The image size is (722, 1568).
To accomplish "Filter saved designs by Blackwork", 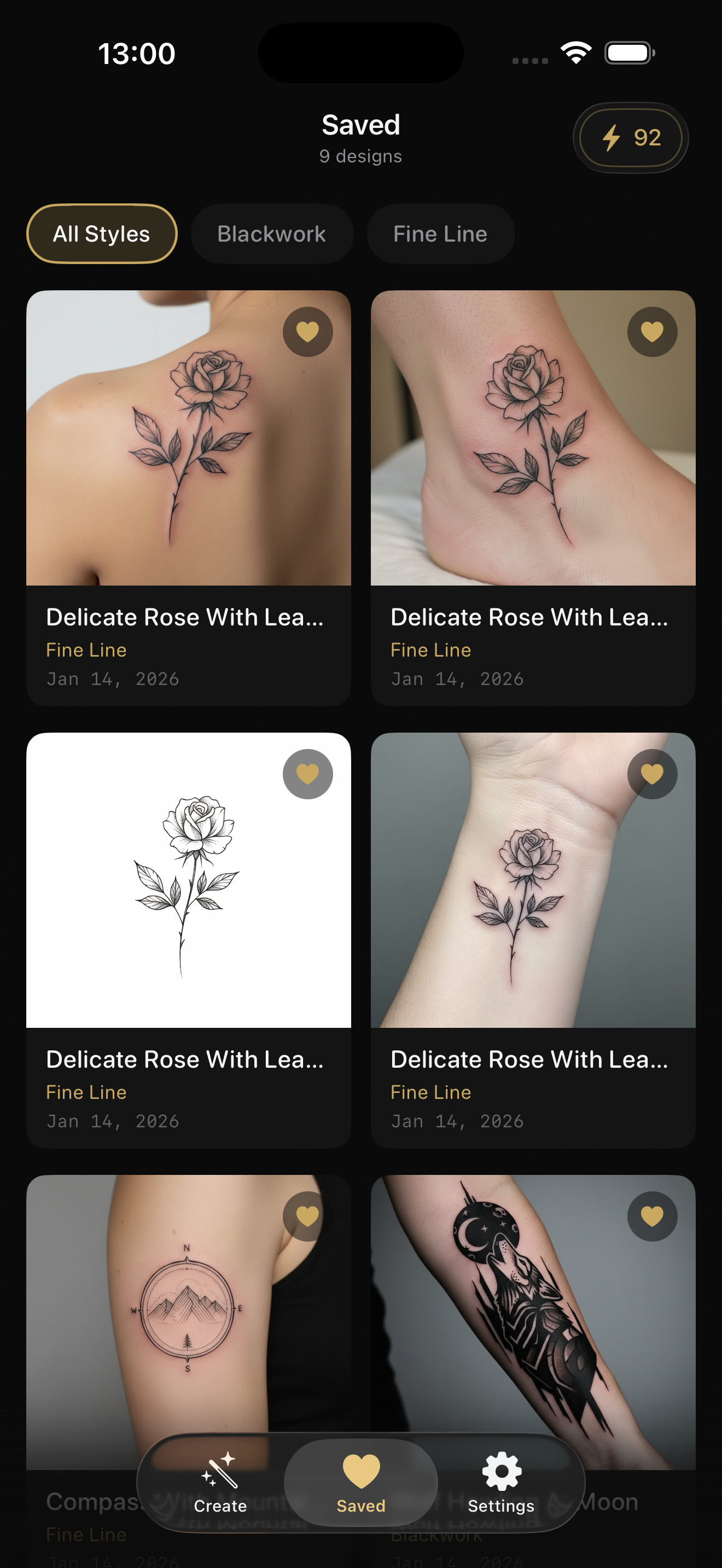I will pyautogui.click(x=271, y=234).
